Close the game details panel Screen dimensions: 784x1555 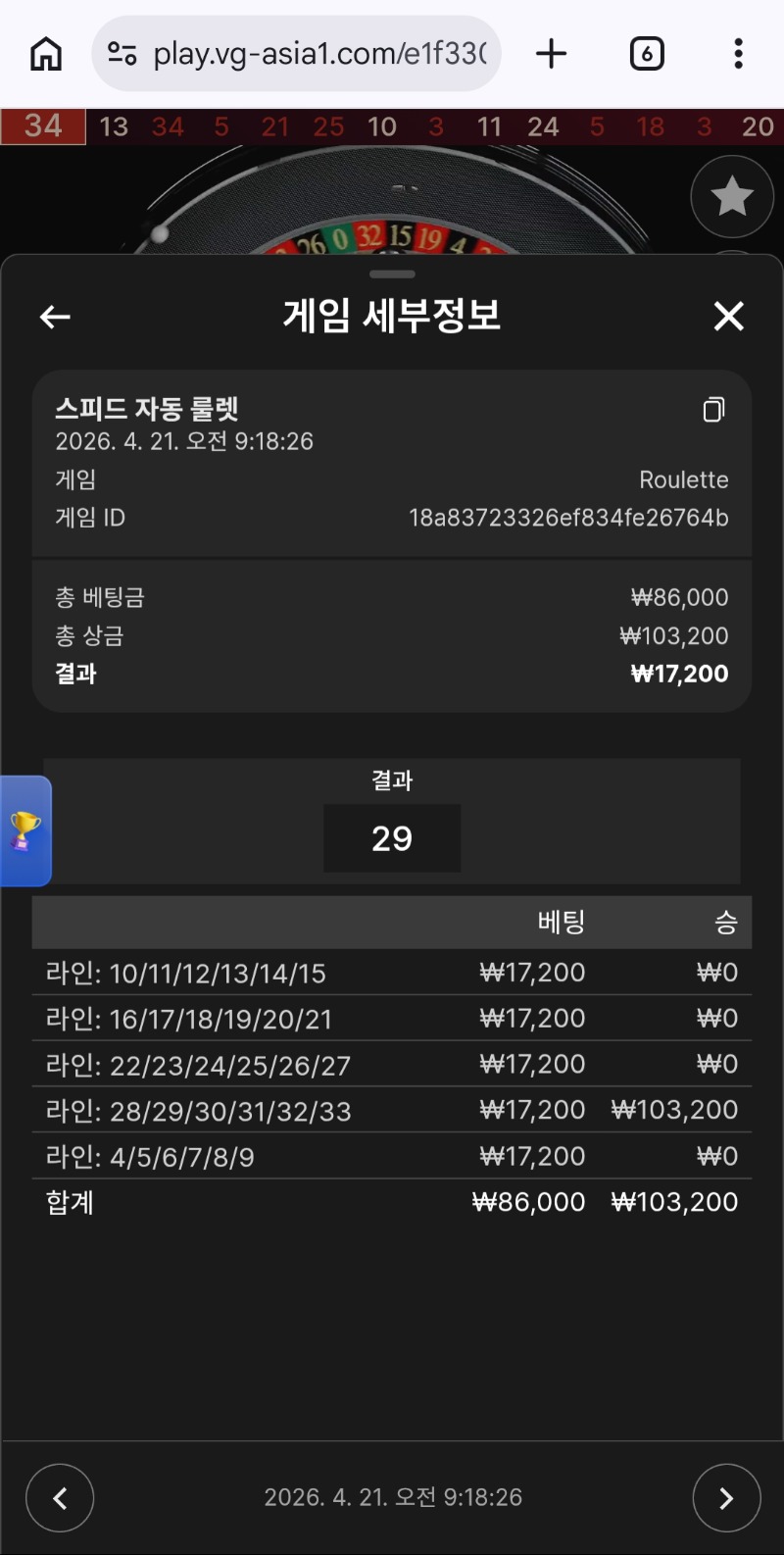click(728, 317)
